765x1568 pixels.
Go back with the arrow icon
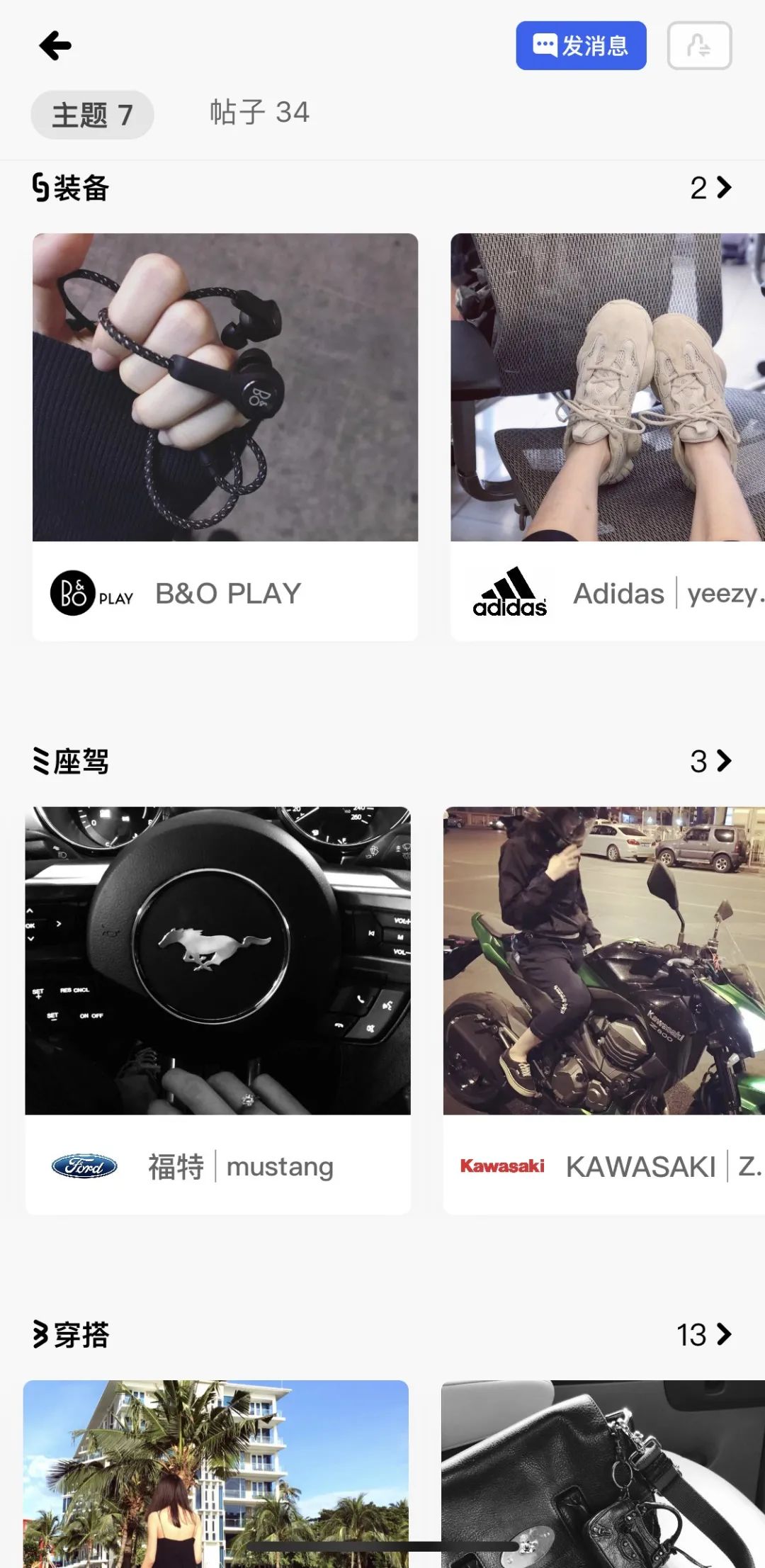(55, 46)
